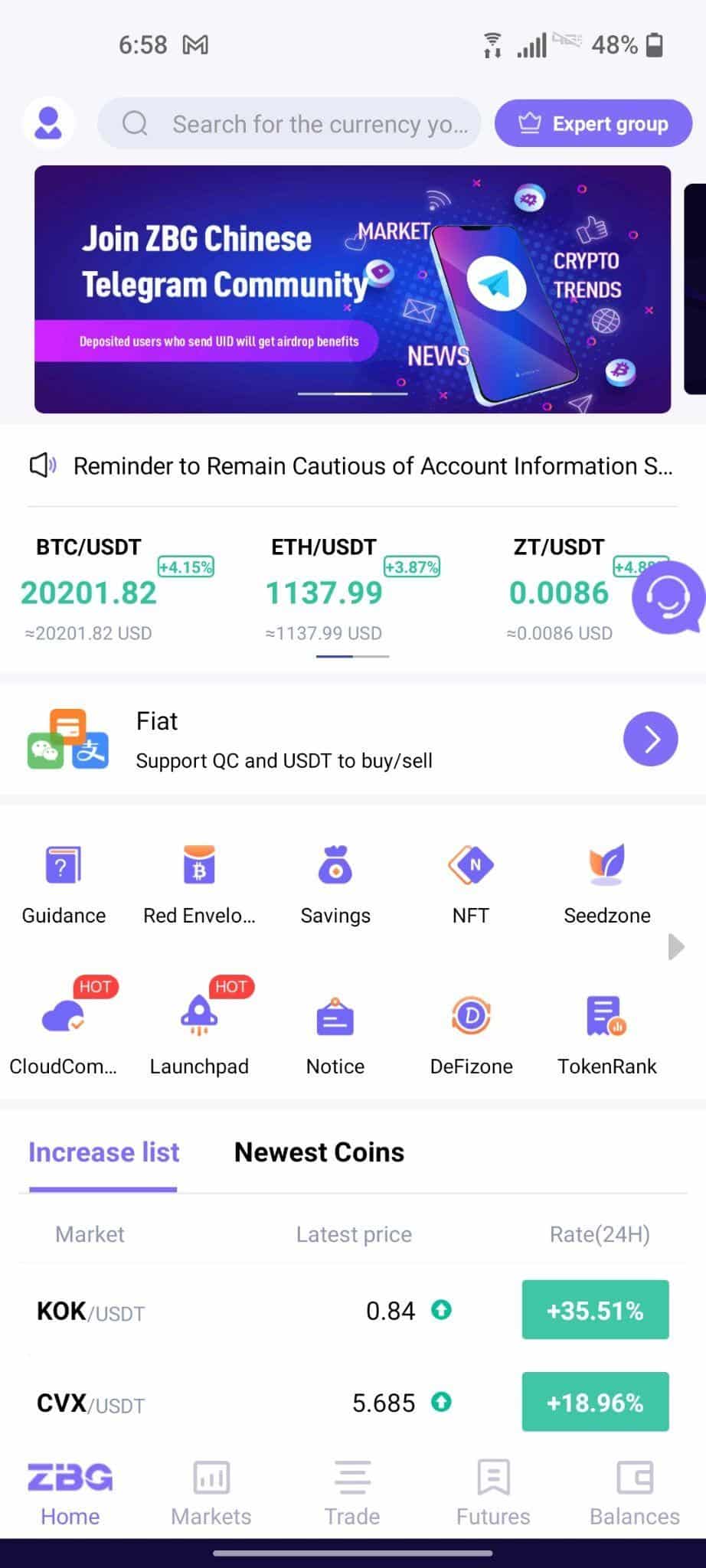
Task: Switch to the Newest Coins tab
Action: click(319, 1151)
